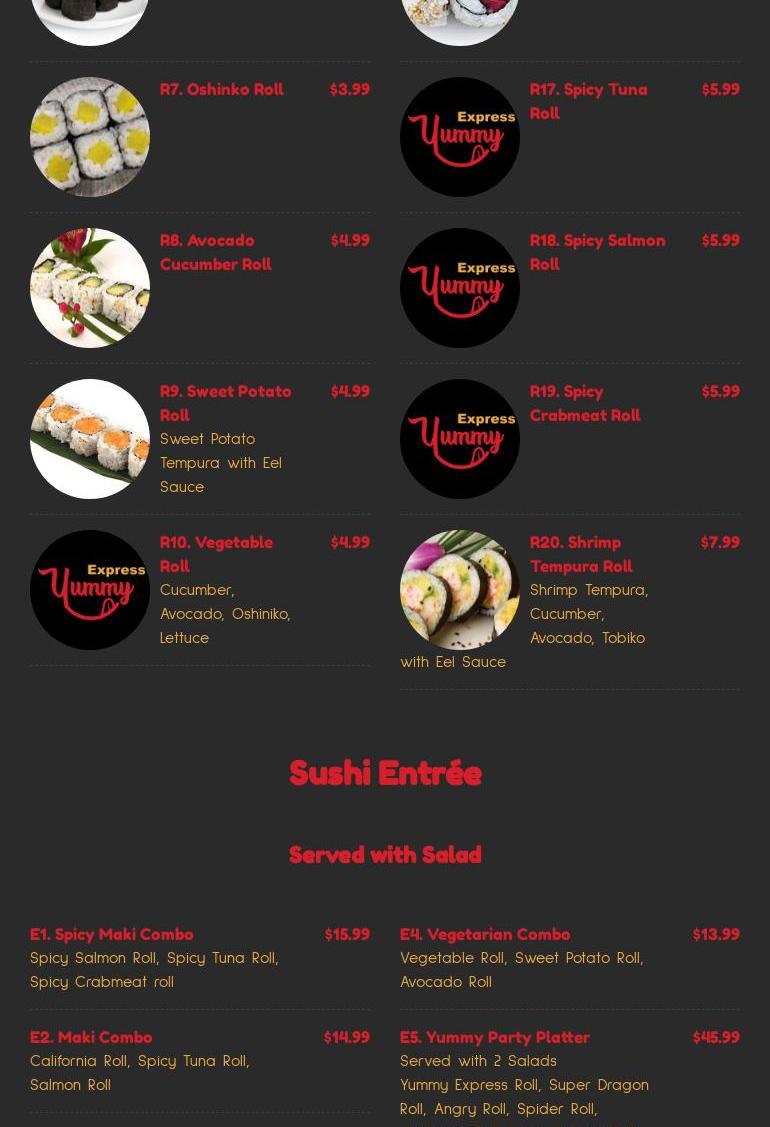The height and width of the screenshot is (1127, 770).
Task: Select R8. Avocado Cucumber Roll
Action: pos(215,252)
